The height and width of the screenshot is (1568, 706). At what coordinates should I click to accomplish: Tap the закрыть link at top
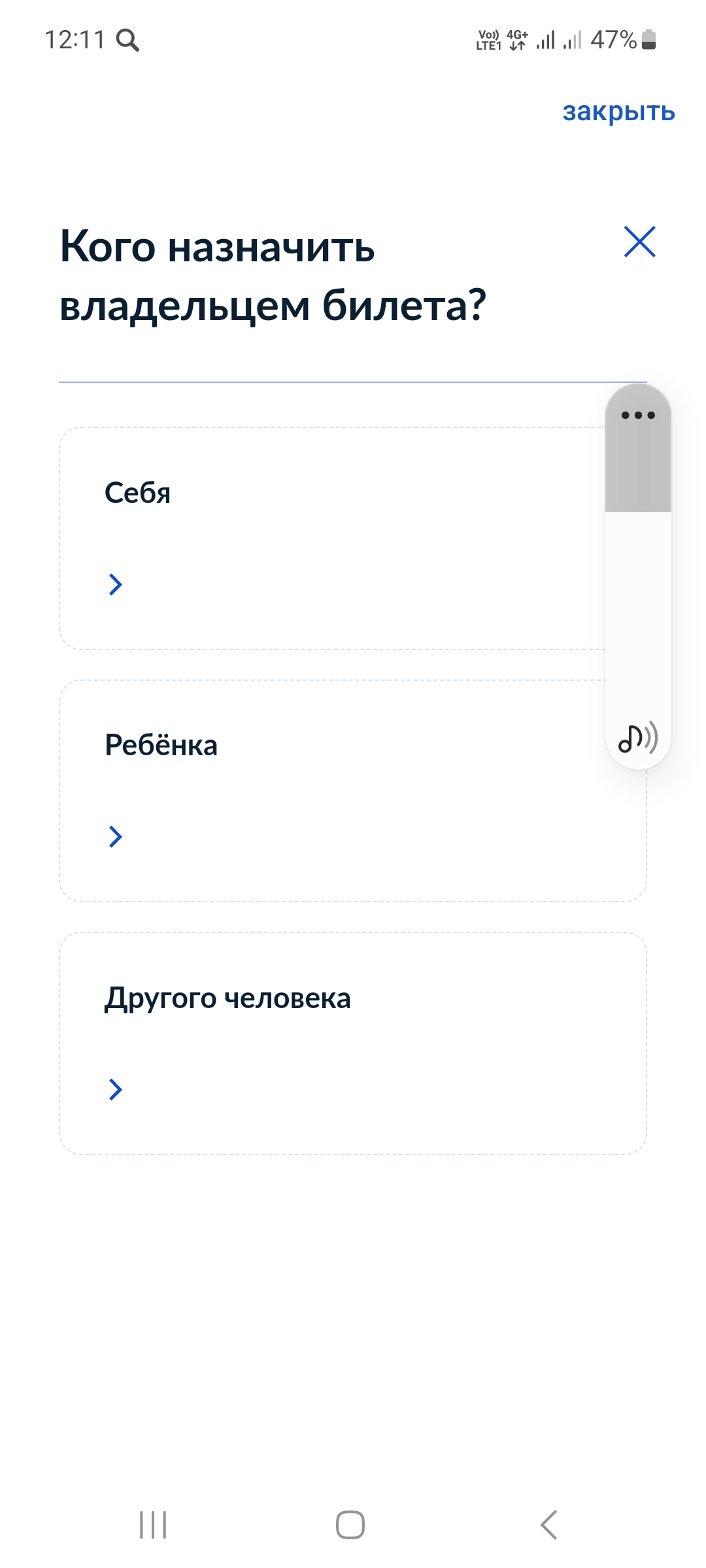[618, 112]
